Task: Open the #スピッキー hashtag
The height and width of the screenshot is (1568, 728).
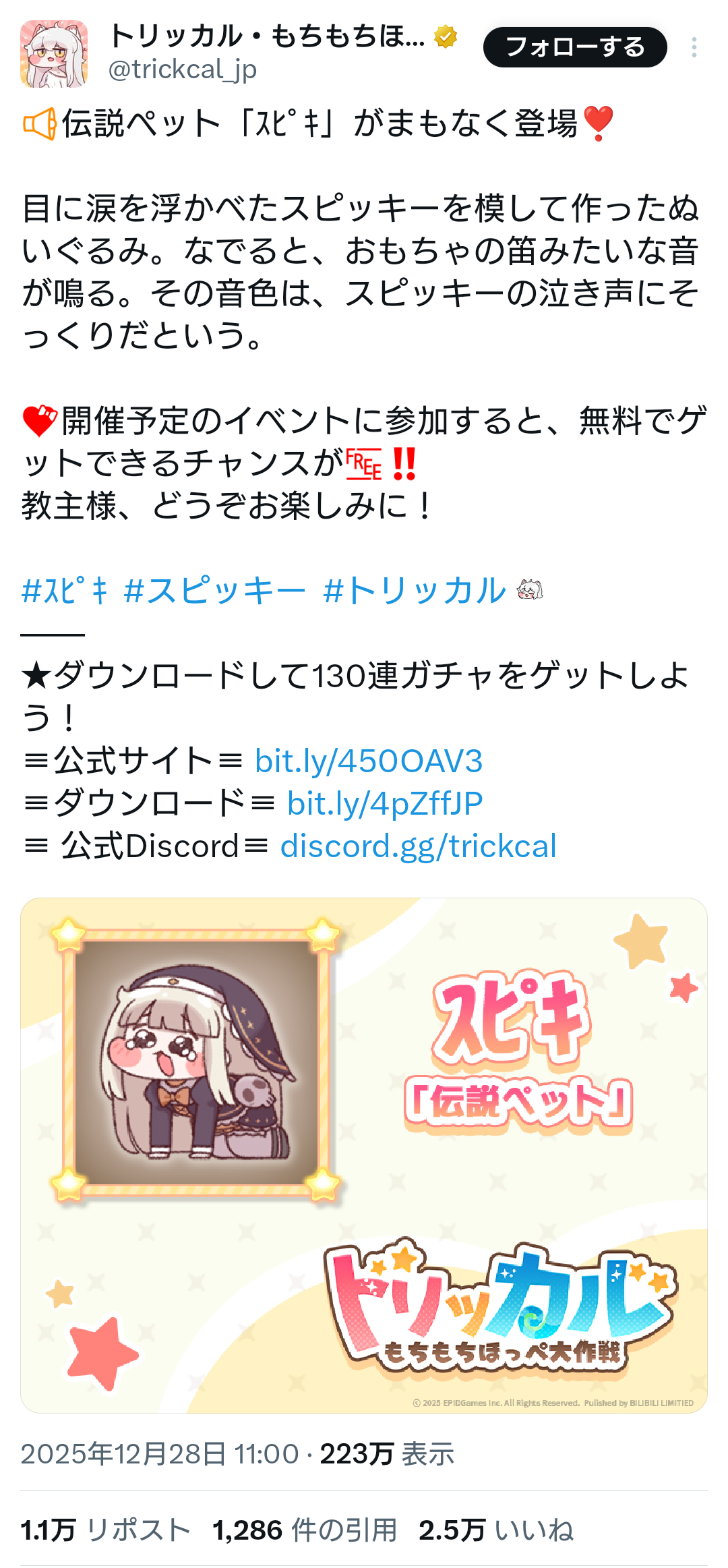Action: coord(215,591)
